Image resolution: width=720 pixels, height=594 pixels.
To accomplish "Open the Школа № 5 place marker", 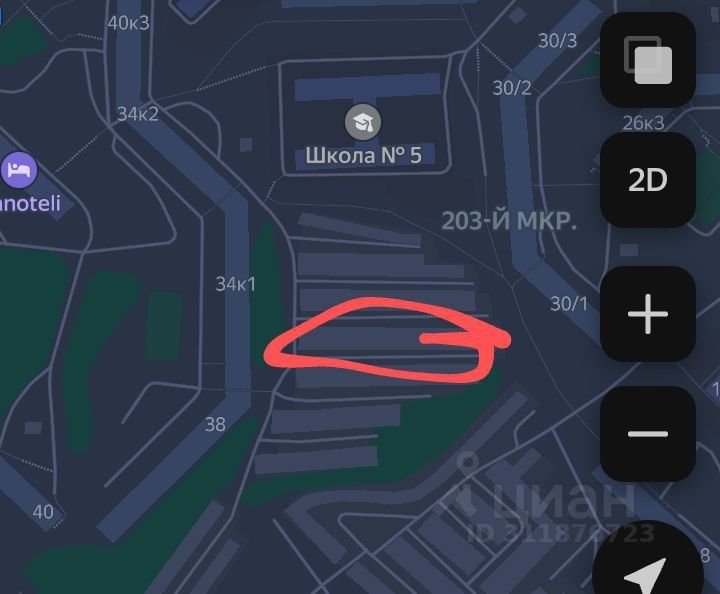I will pos(363,123).
